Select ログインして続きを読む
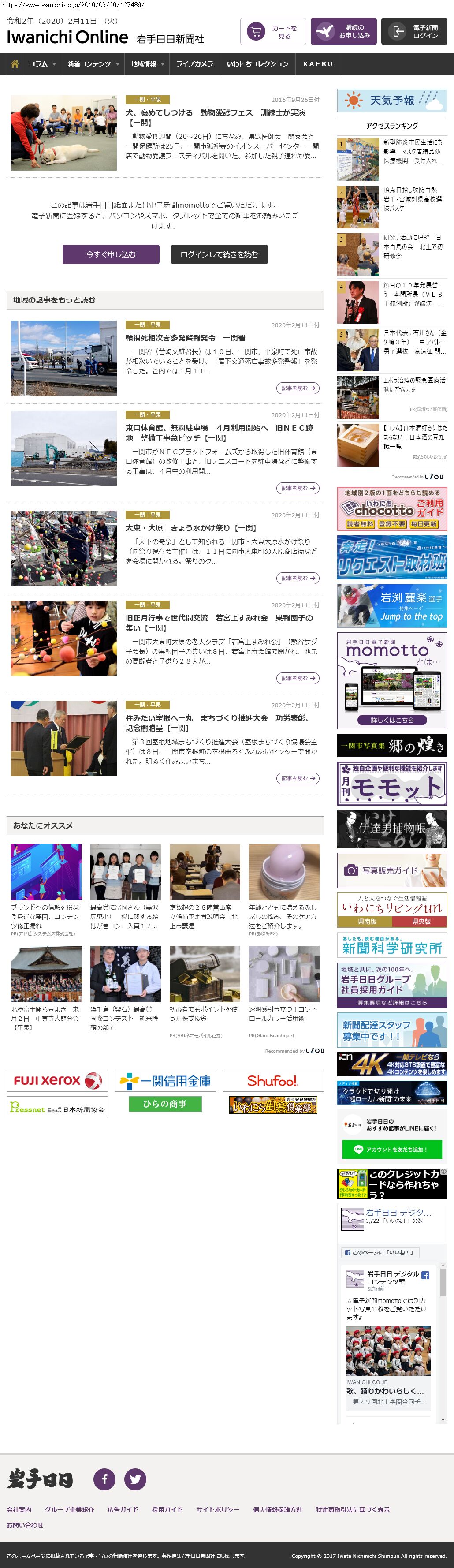This screenshot has width=454, height=1568. click(219, 254)
